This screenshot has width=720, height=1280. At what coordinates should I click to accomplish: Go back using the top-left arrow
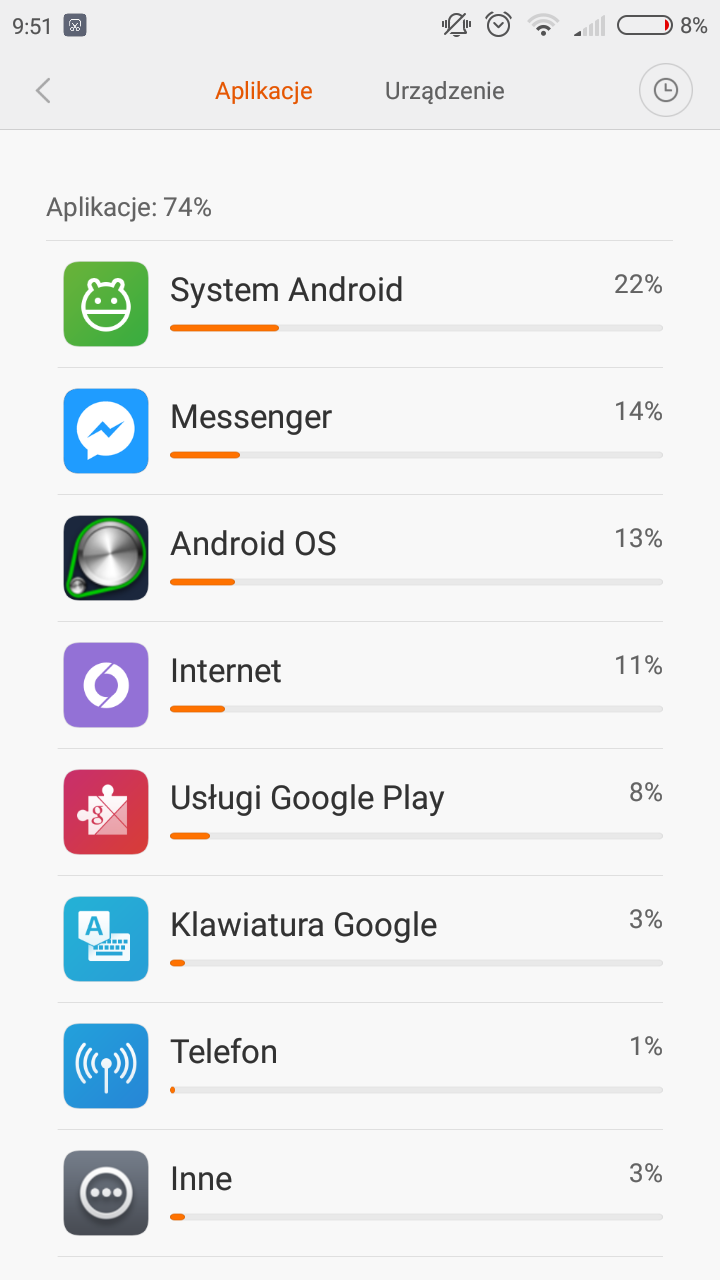43,91
